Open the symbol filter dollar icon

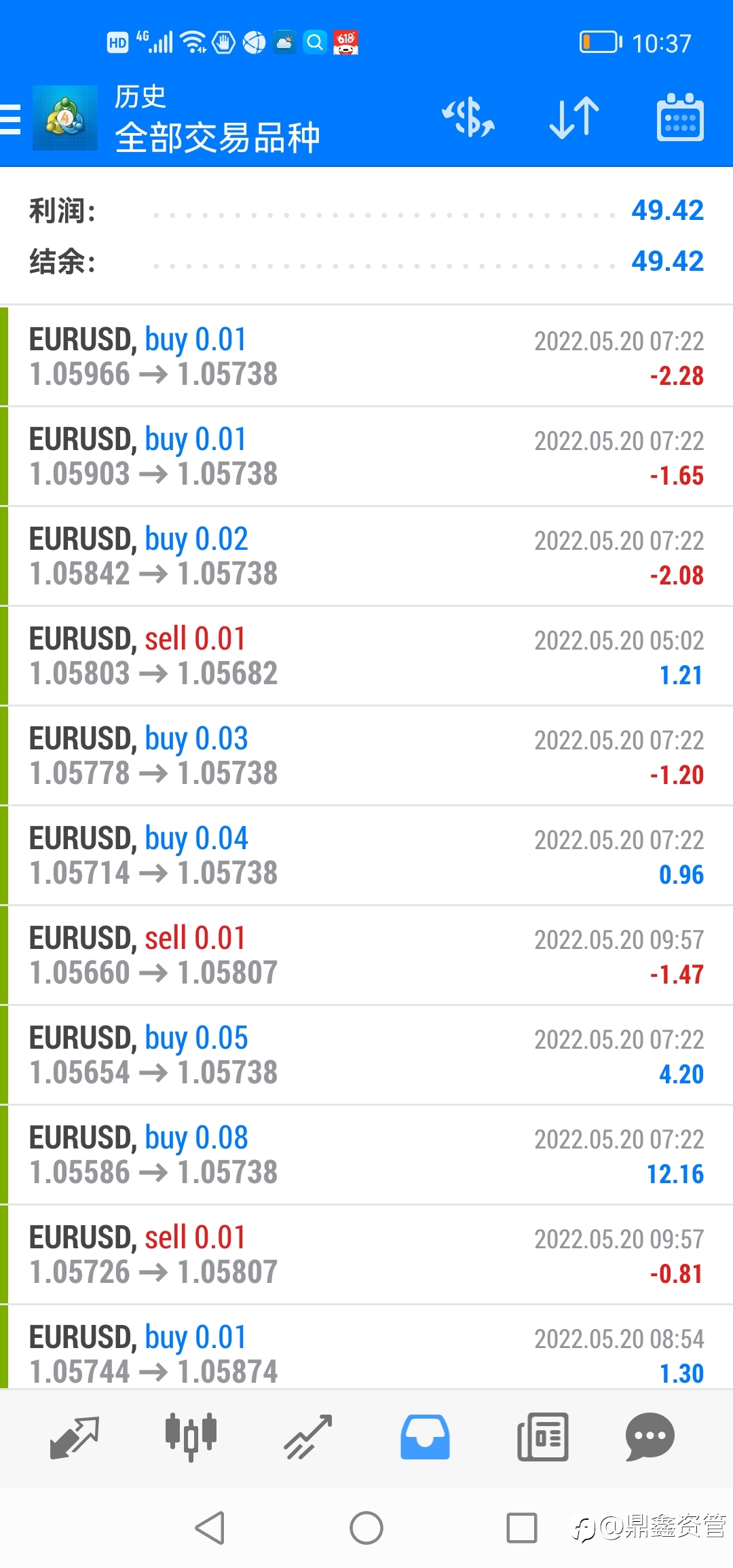tap(468, 118)
